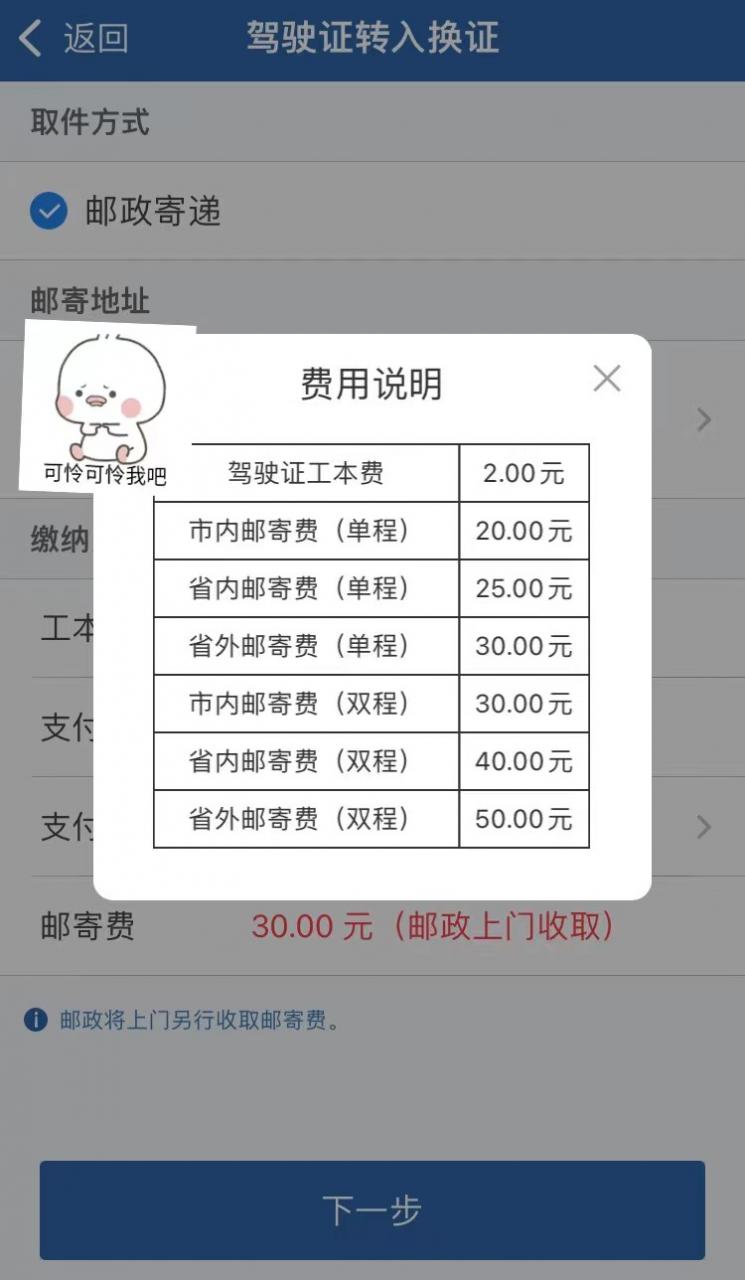Tap the chevron next to the mailing address
This screenshot has width=745, height=1280.
coord(703,418)
